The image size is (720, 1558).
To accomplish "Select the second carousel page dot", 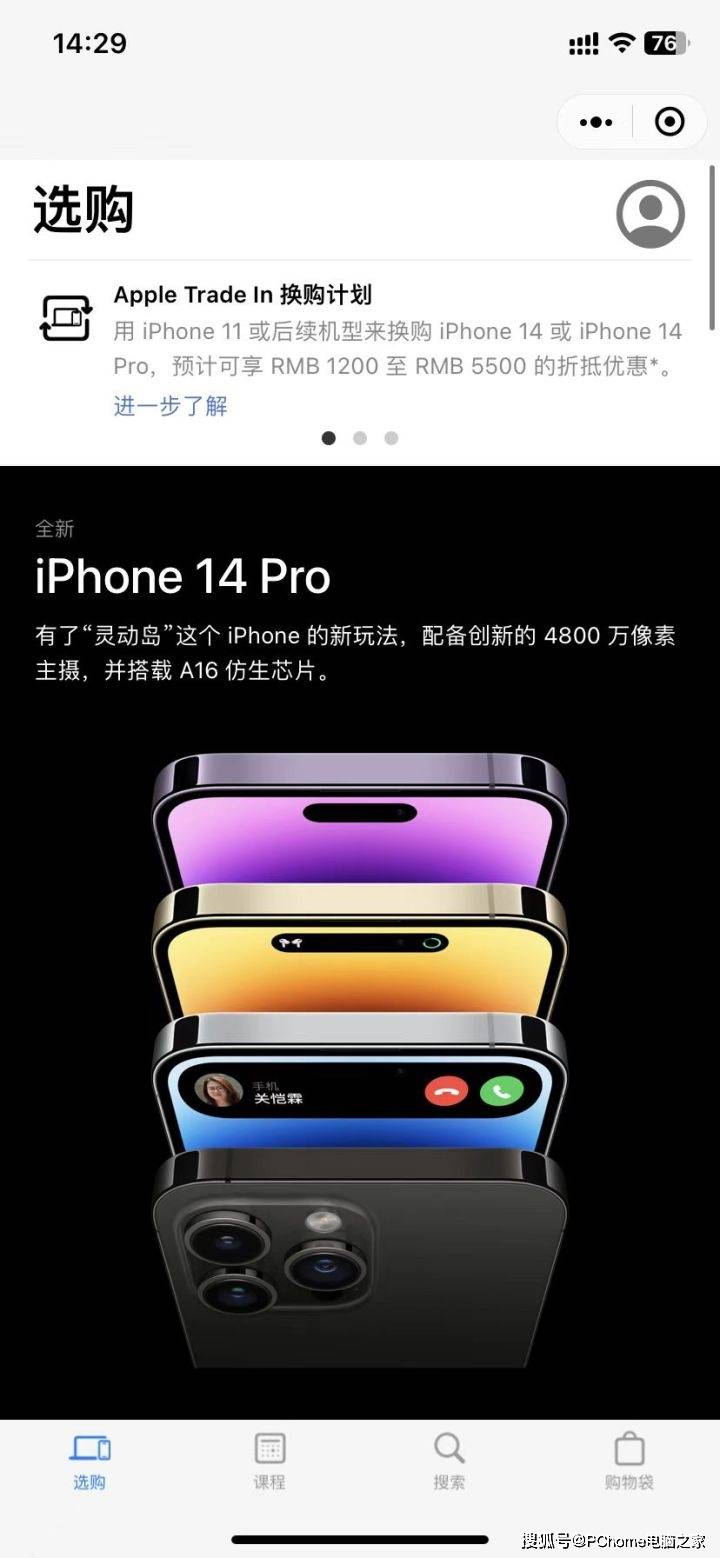I will tap(360, 438).
